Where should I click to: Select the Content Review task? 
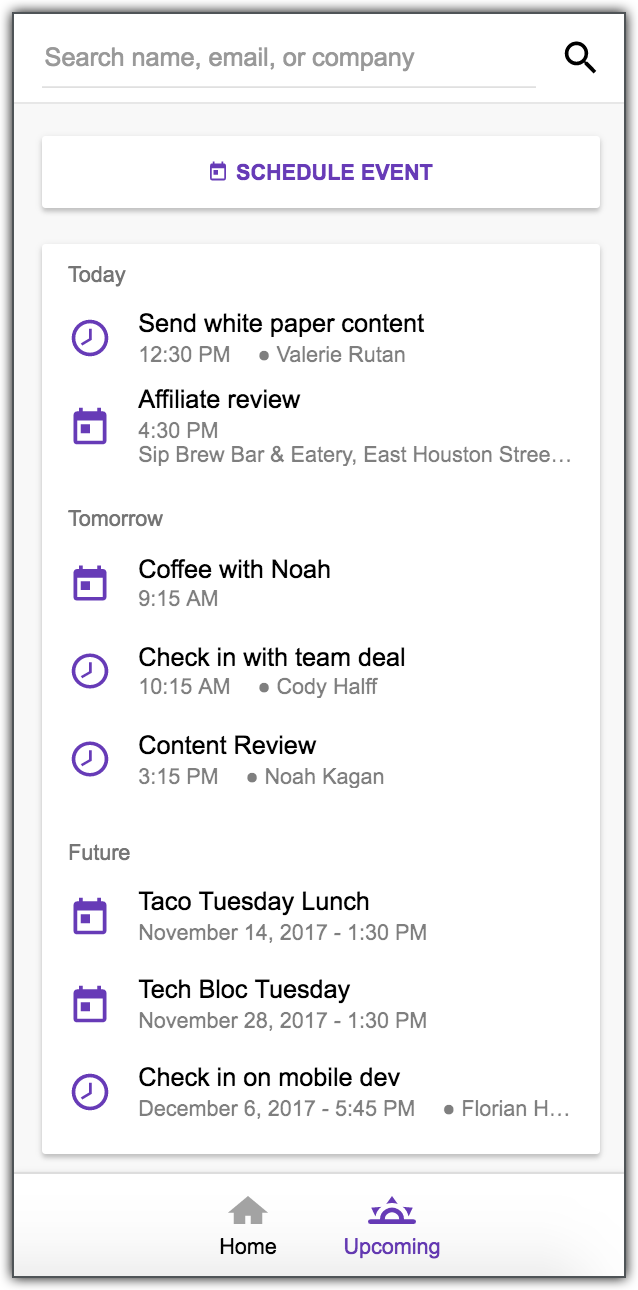(227, 746)
